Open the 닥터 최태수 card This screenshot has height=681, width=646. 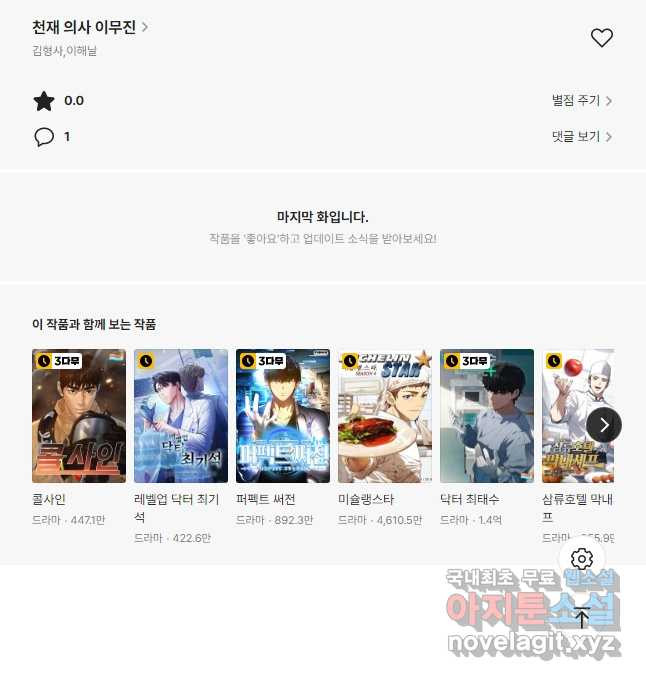[487, 416]
